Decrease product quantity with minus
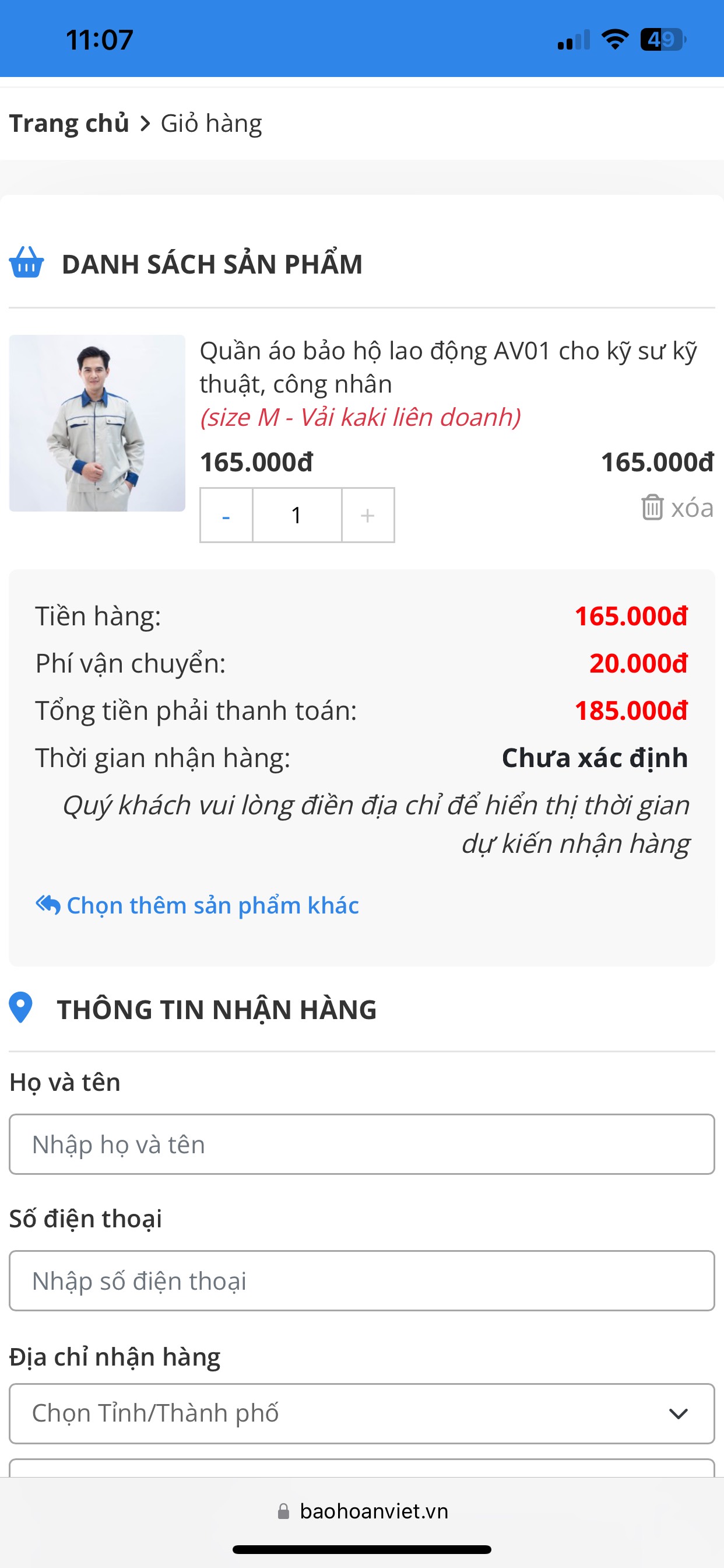This screenshot has width=724, height=1568. click(226, 516)
